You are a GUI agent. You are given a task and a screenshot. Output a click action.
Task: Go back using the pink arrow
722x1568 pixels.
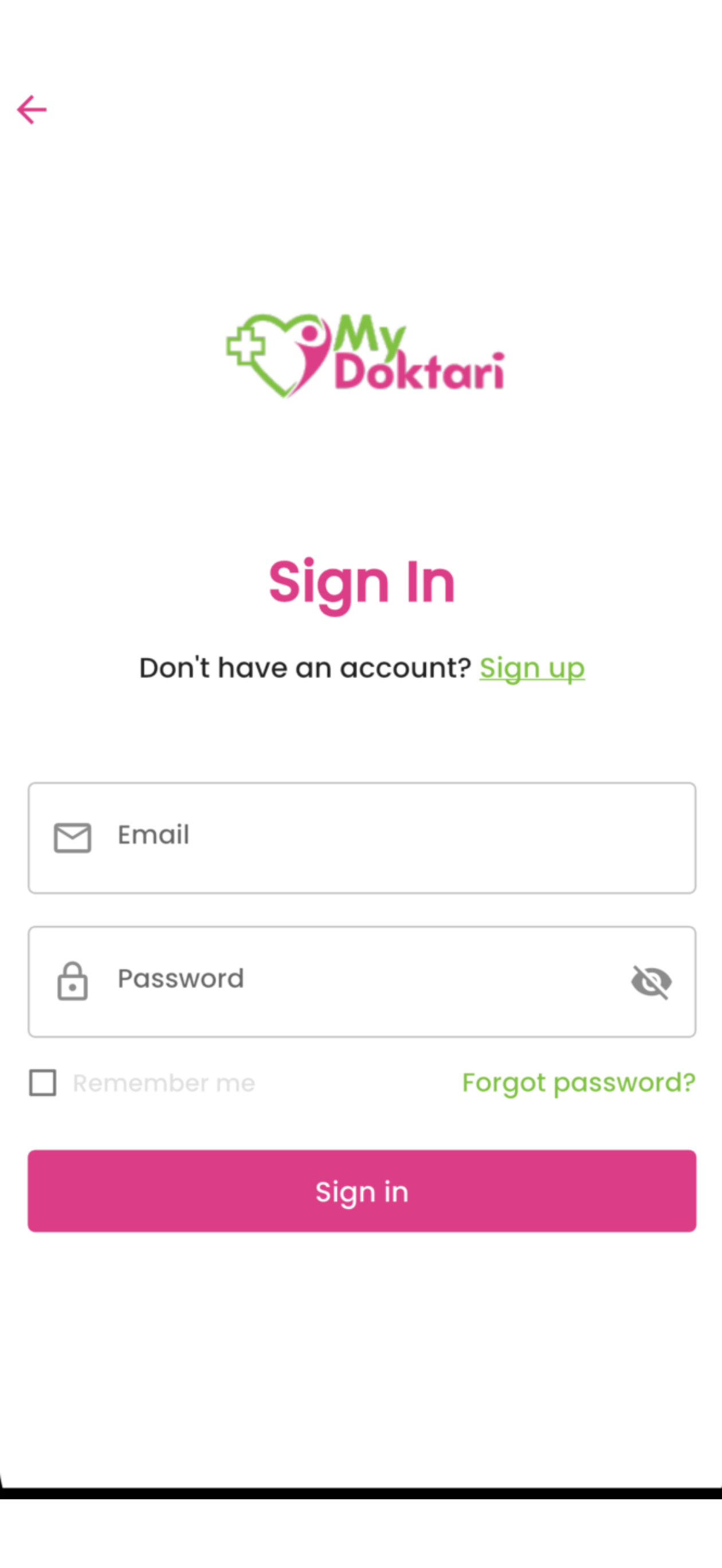(x=32, y=109)
